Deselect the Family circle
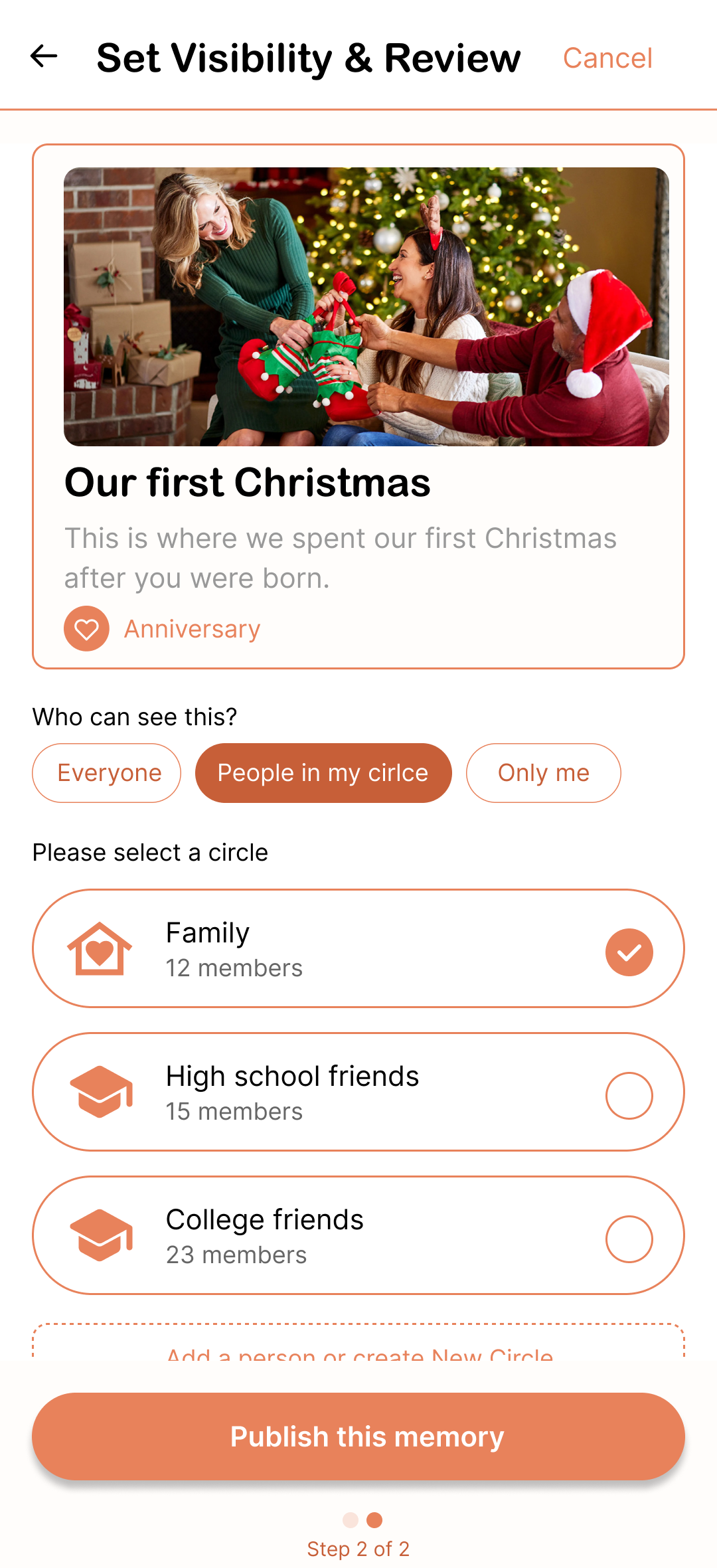This screenshot has width=717, height=1568. point(358,948)
